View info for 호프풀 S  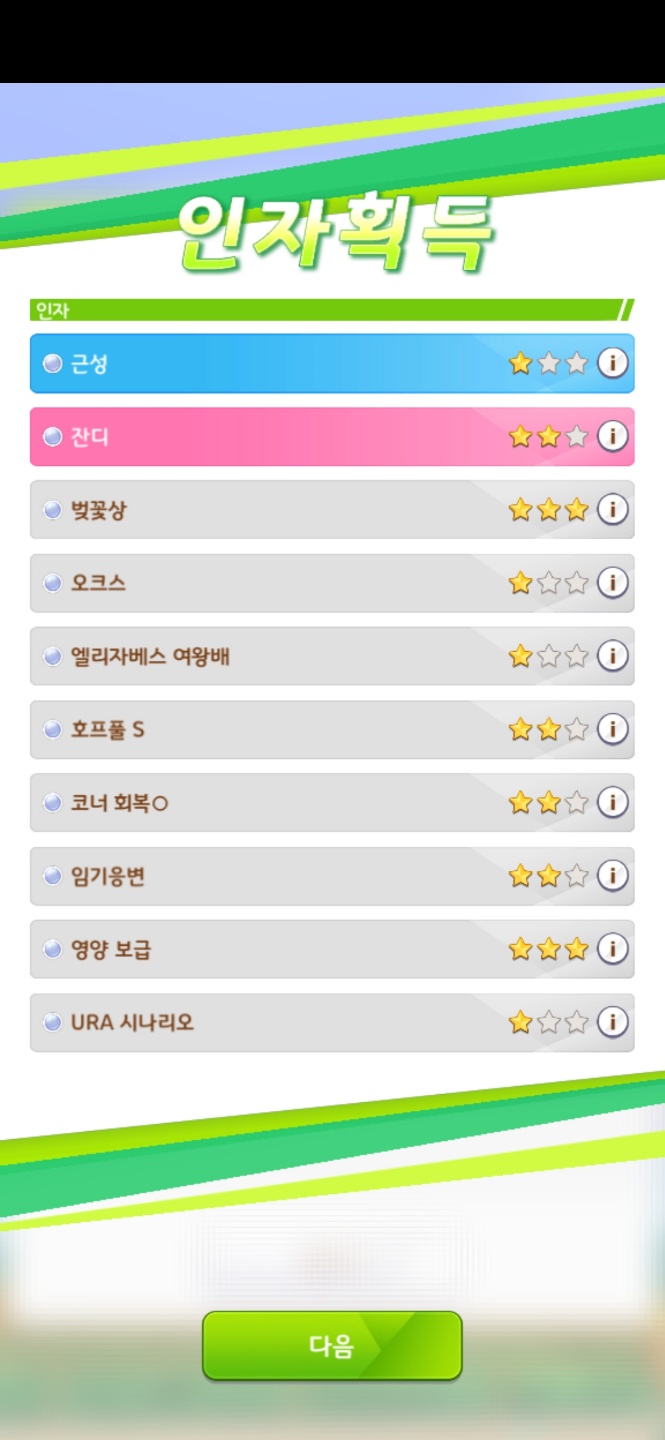click(612, 729)
